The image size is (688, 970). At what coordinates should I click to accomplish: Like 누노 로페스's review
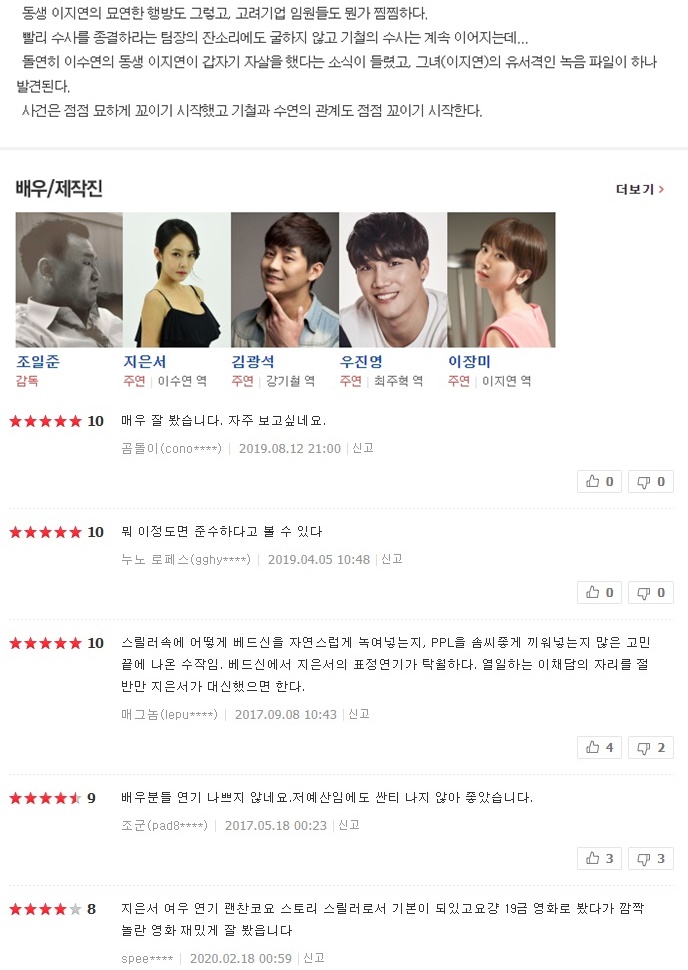click(600, 593)
